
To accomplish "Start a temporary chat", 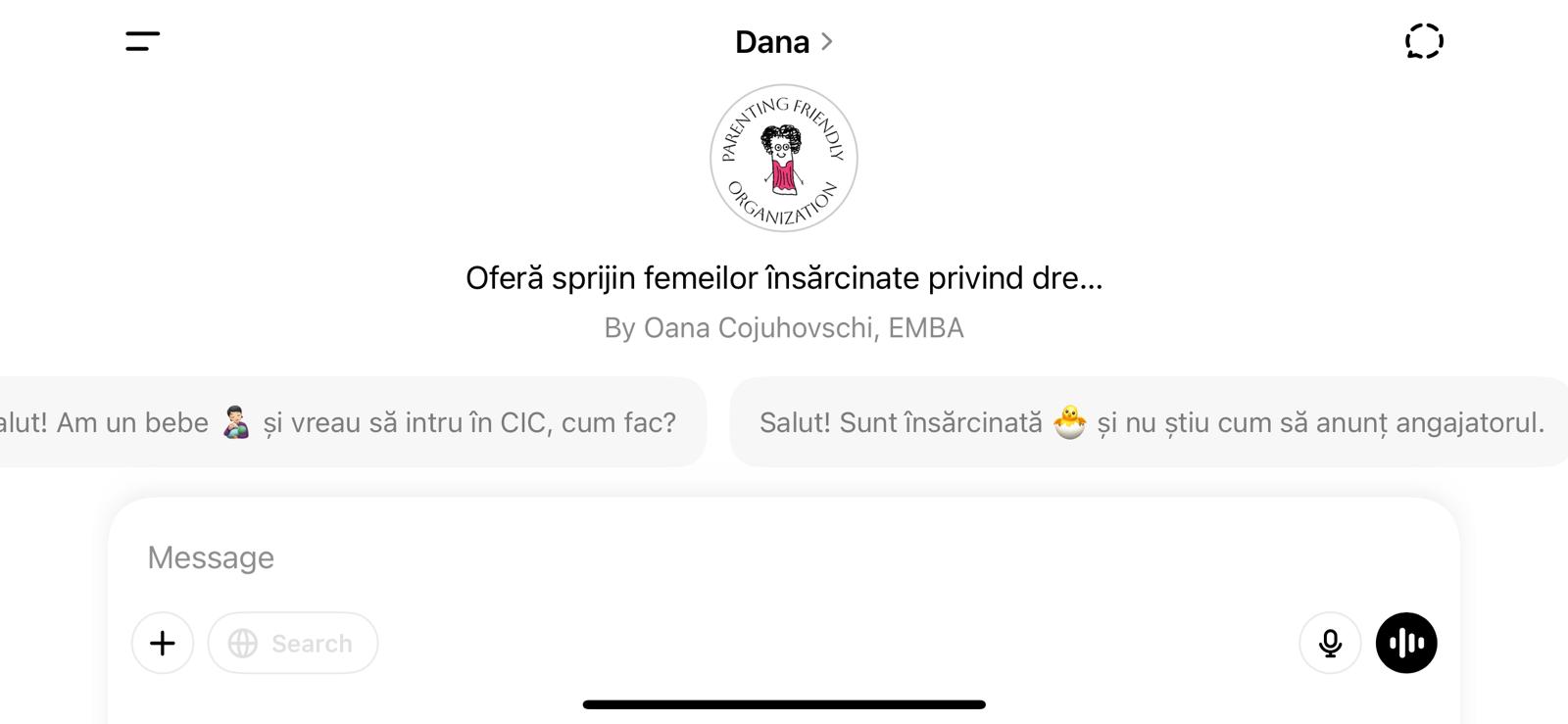I will 1423,41.
